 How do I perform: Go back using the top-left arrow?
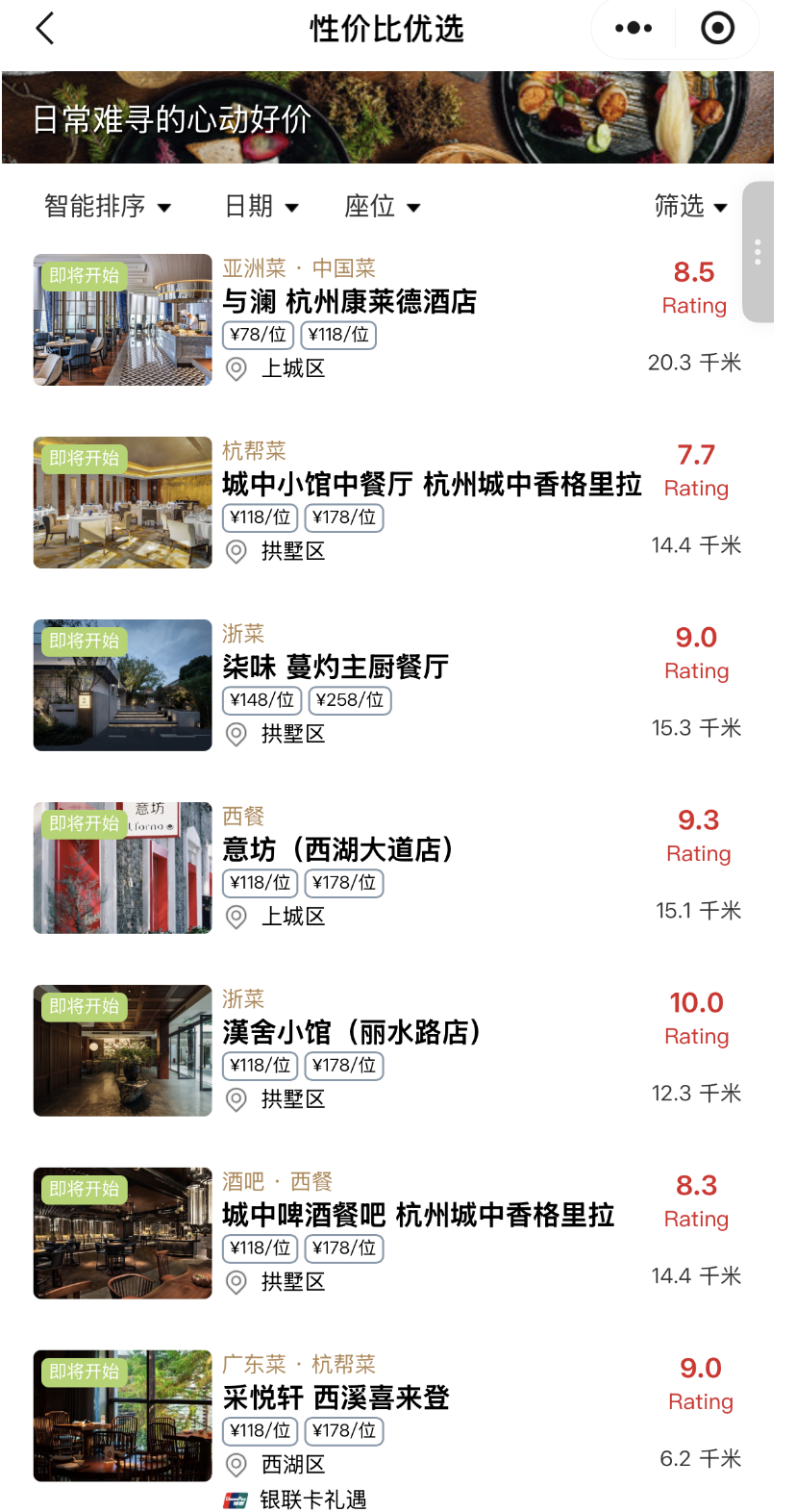(x=45, y=29)
